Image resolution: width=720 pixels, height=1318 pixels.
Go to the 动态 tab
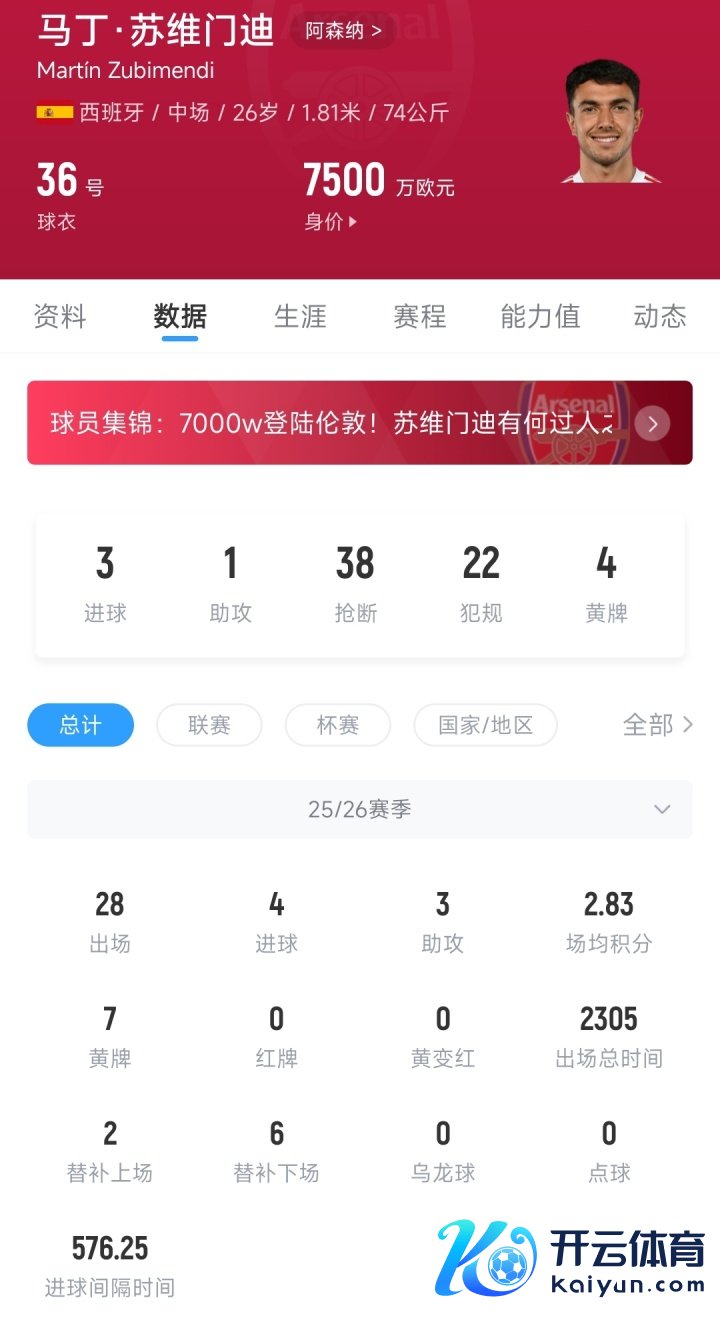[x=660, y=317]
